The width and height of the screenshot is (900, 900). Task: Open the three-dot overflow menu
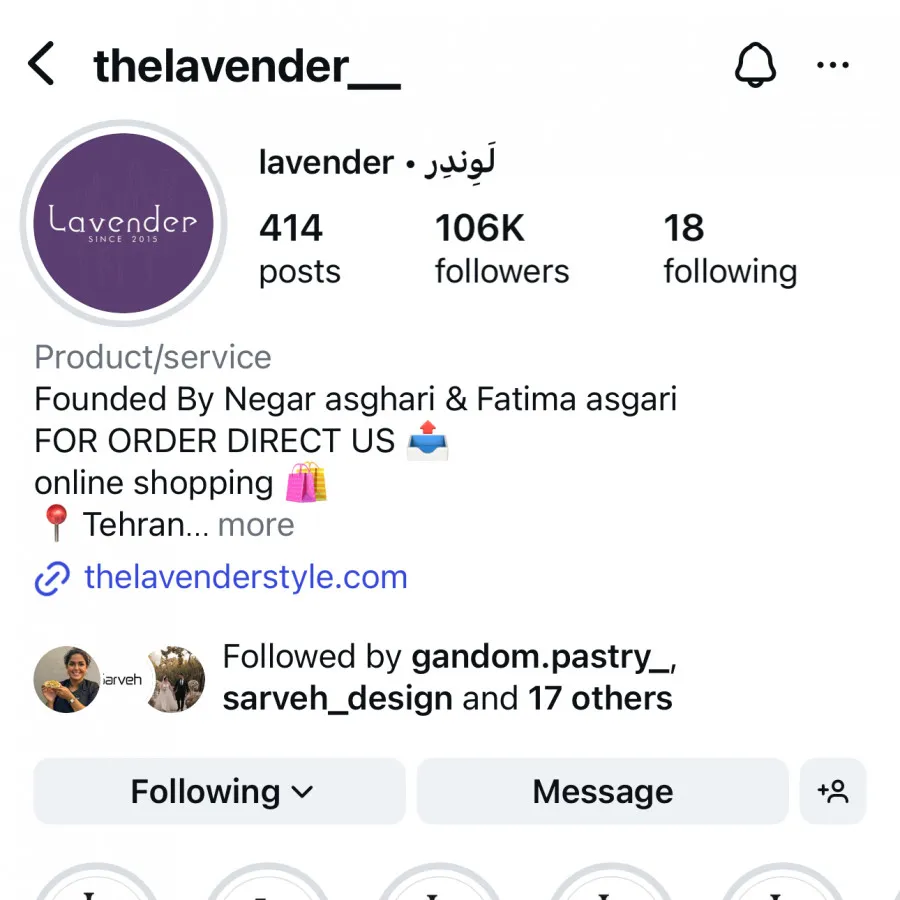[832, 66]
